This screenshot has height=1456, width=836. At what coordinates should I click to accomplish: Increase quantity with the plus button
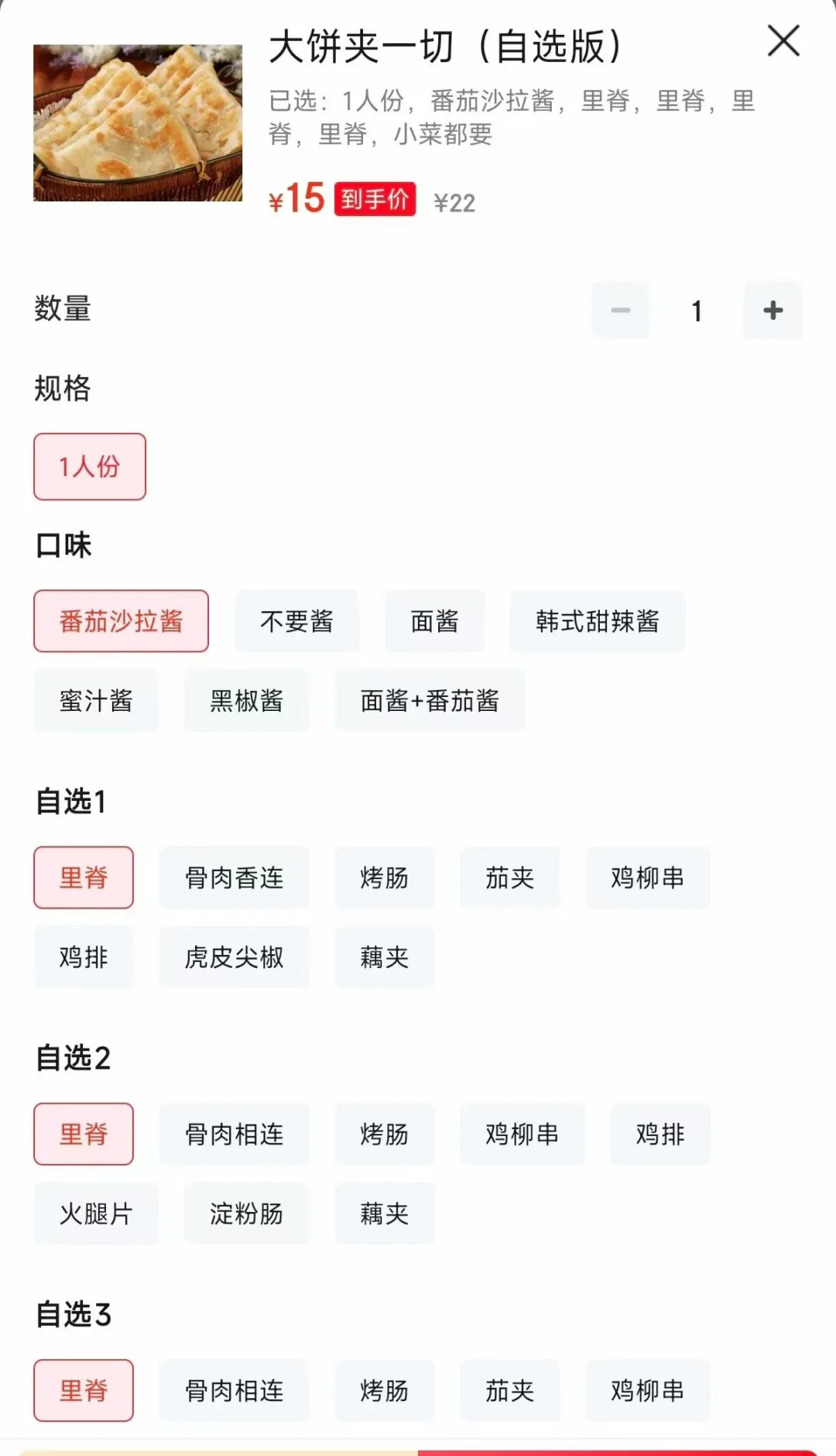pos(773,311)
